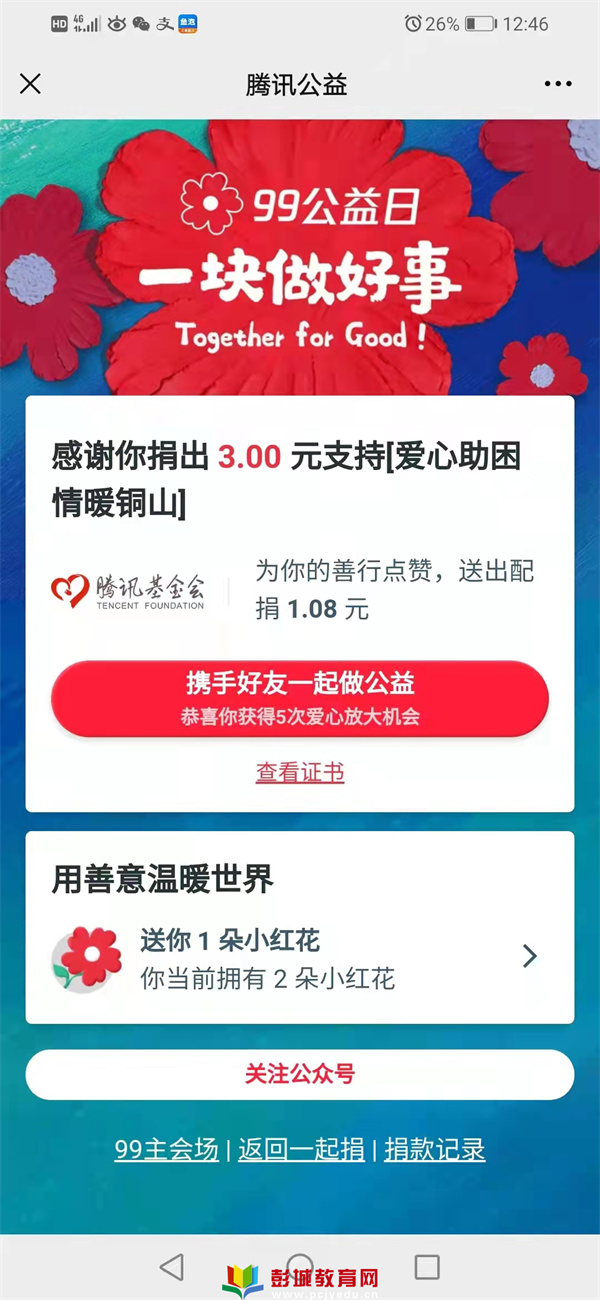Go to 99主会场
This screenshot has width=600, height=1300.
tap(166, 1150)
